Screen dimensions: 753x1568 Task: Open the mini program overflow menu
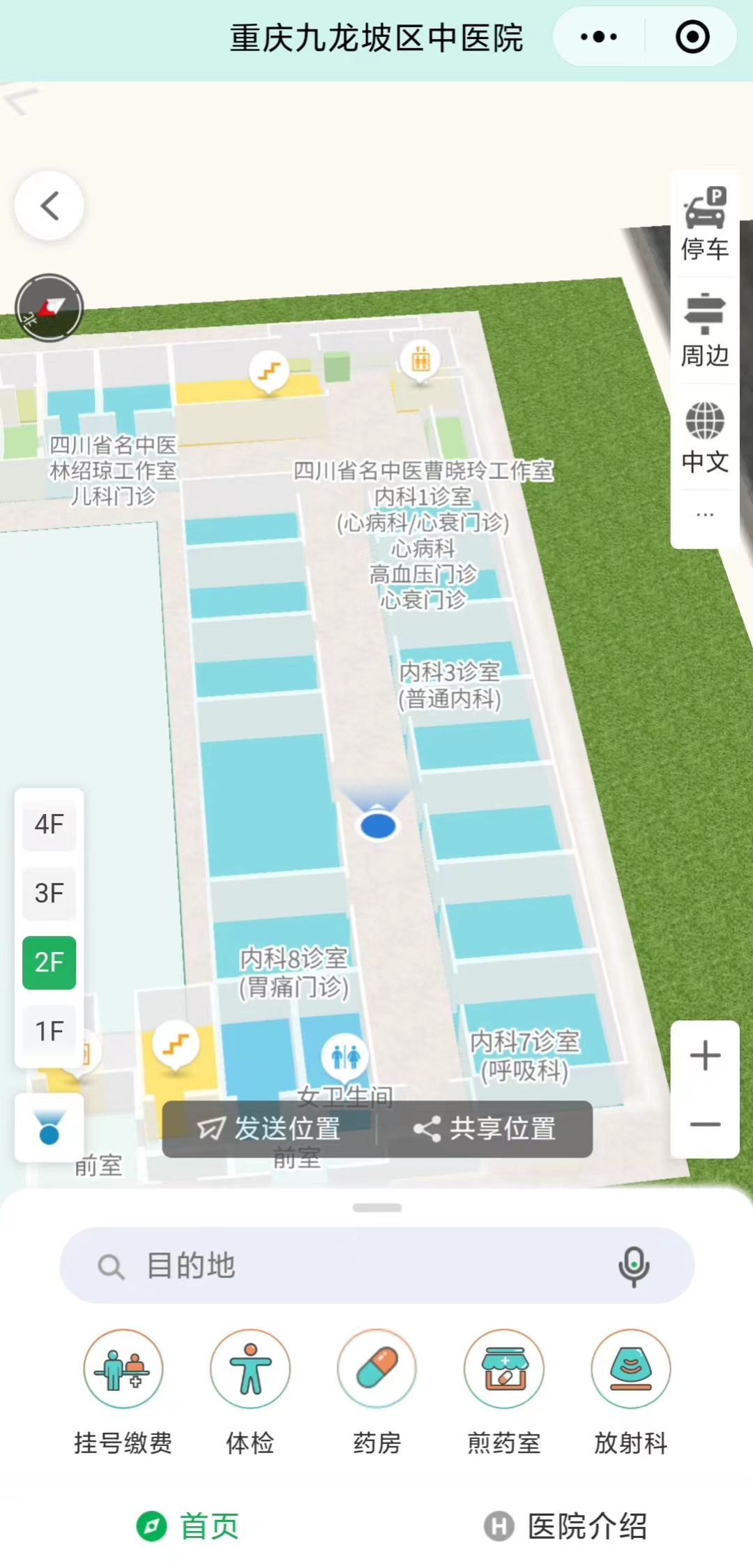599,37
